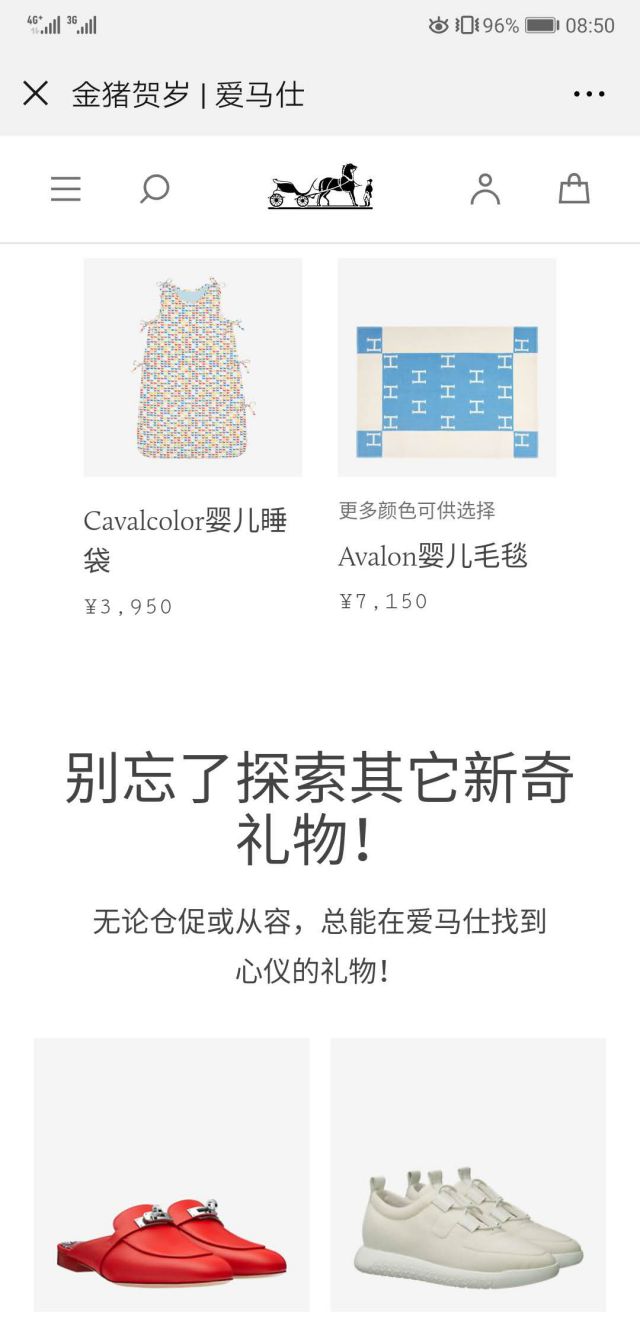Open the Avalon婴儿毛毯 product
Image resolution: width=640 pixels, height=1329 pixels.
pos(446,367)
